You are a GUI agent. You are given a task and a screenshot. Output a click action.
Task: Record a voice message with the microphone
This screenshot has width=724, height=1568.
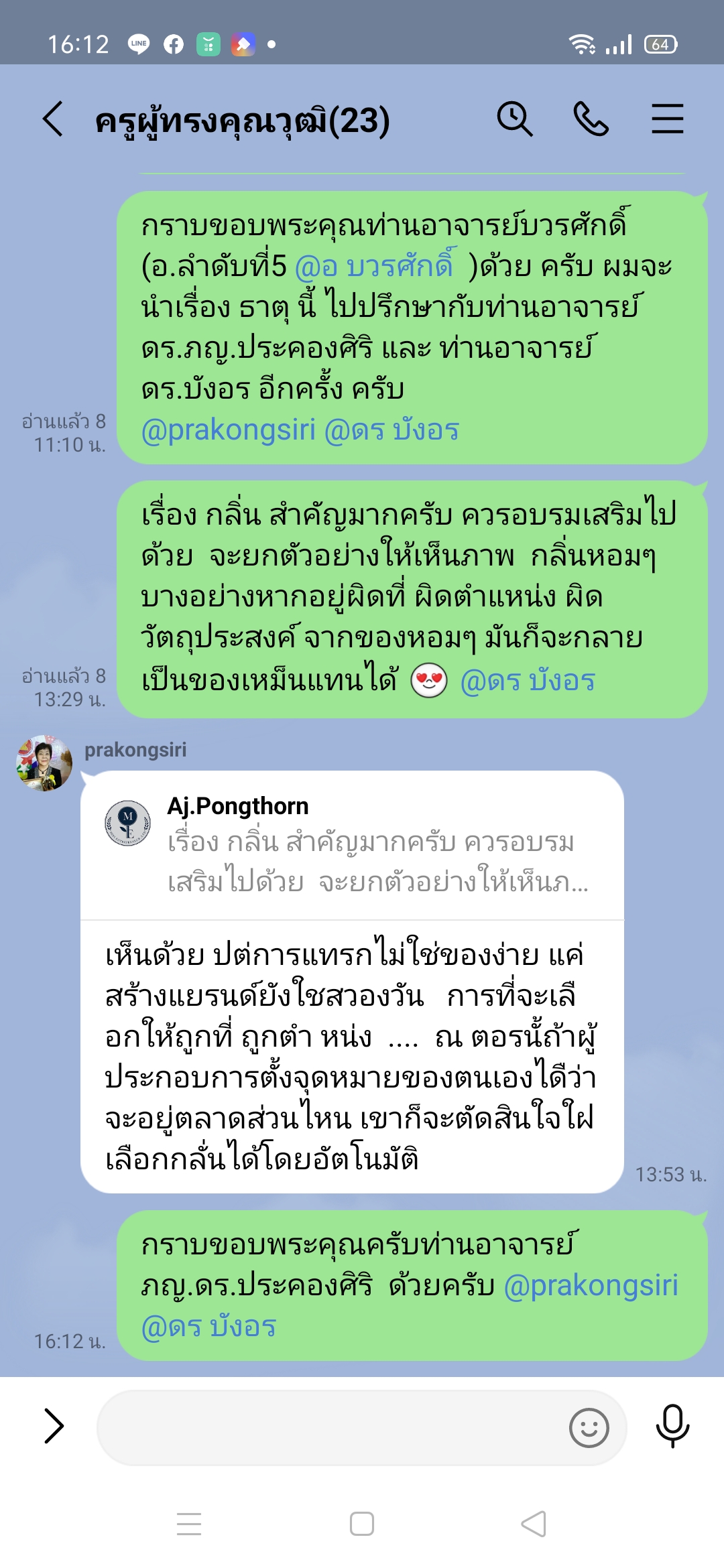click(x=672, y=1426)
